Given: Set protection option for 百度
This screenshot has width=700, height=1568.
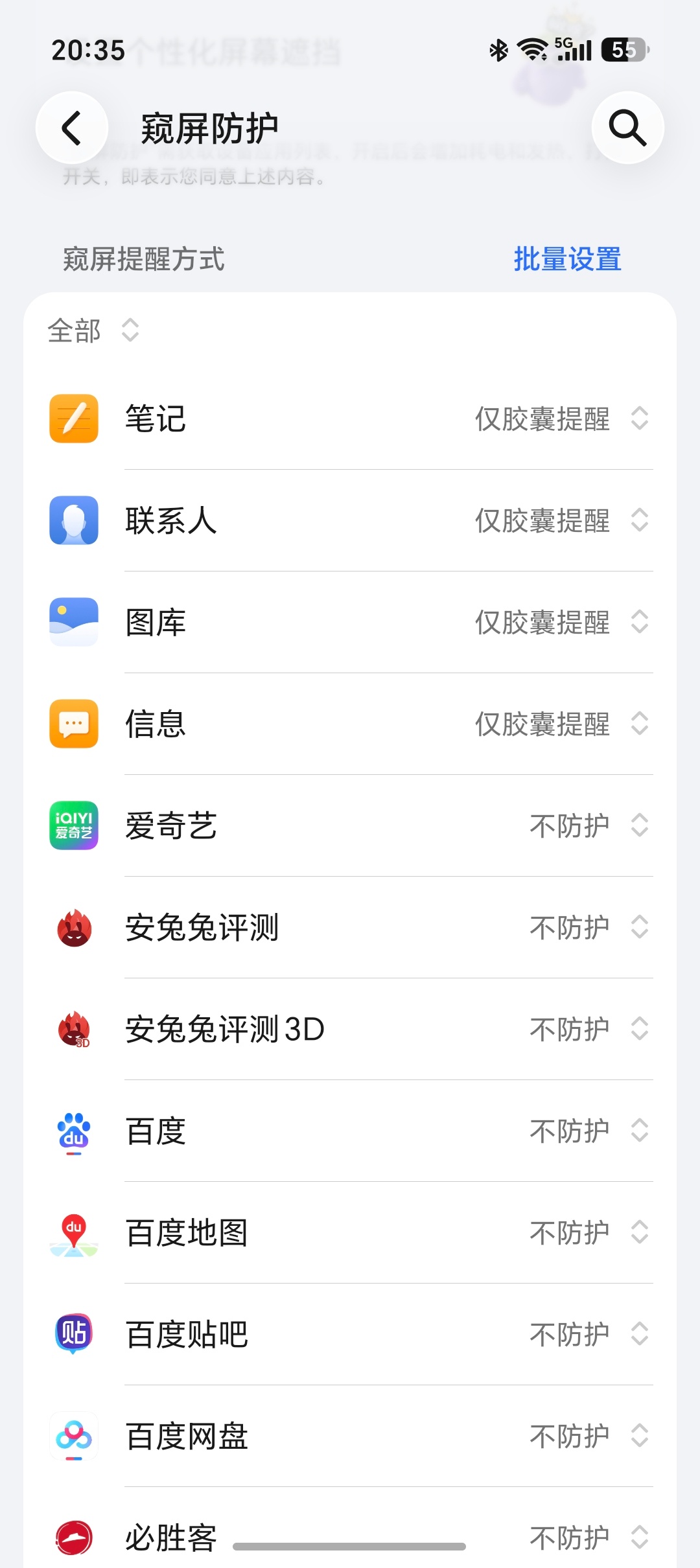Looking at the screenshot, I should point(589,1131).
